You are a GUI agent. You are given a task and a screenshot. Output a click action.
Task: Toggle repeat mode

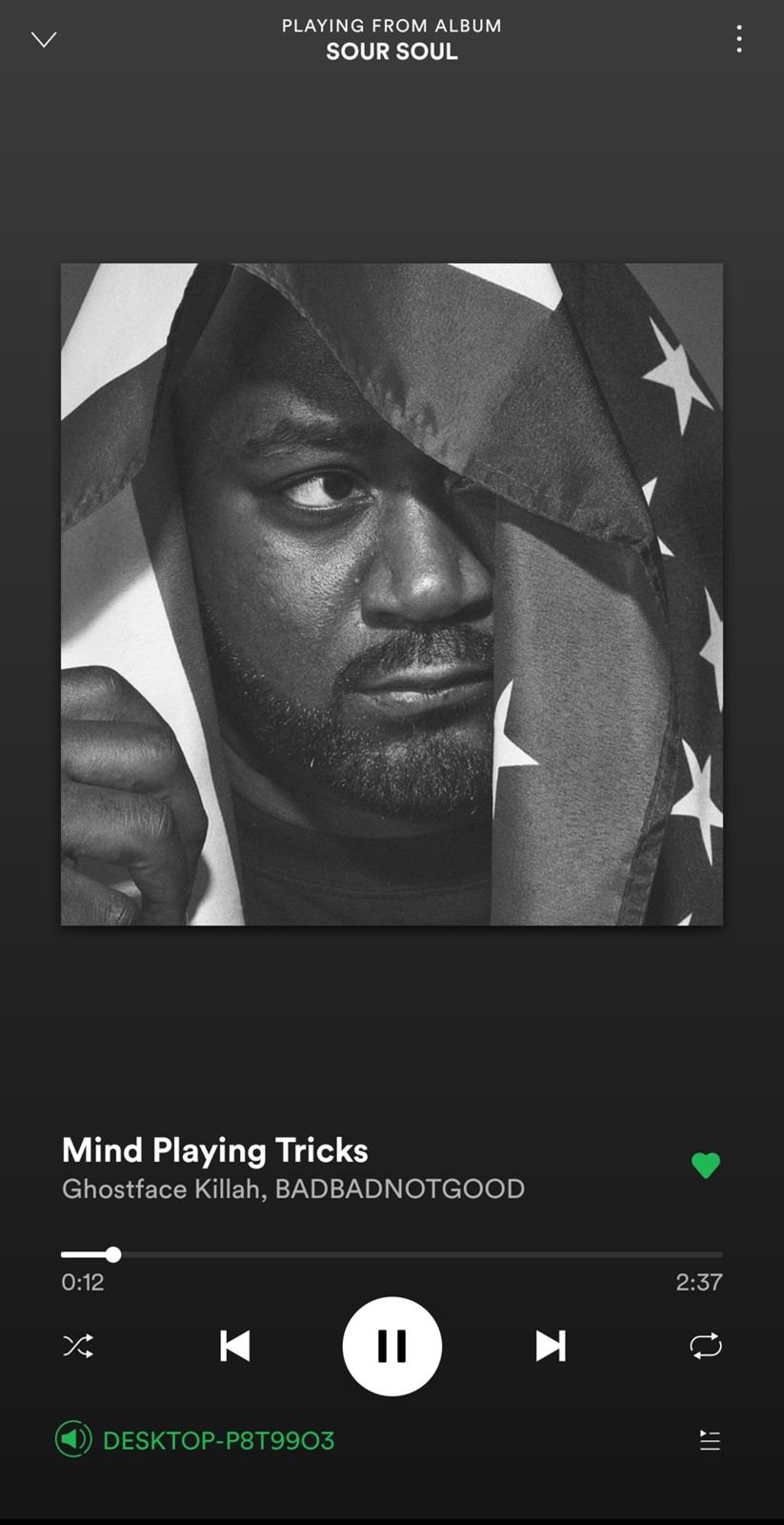(706, 1346)
